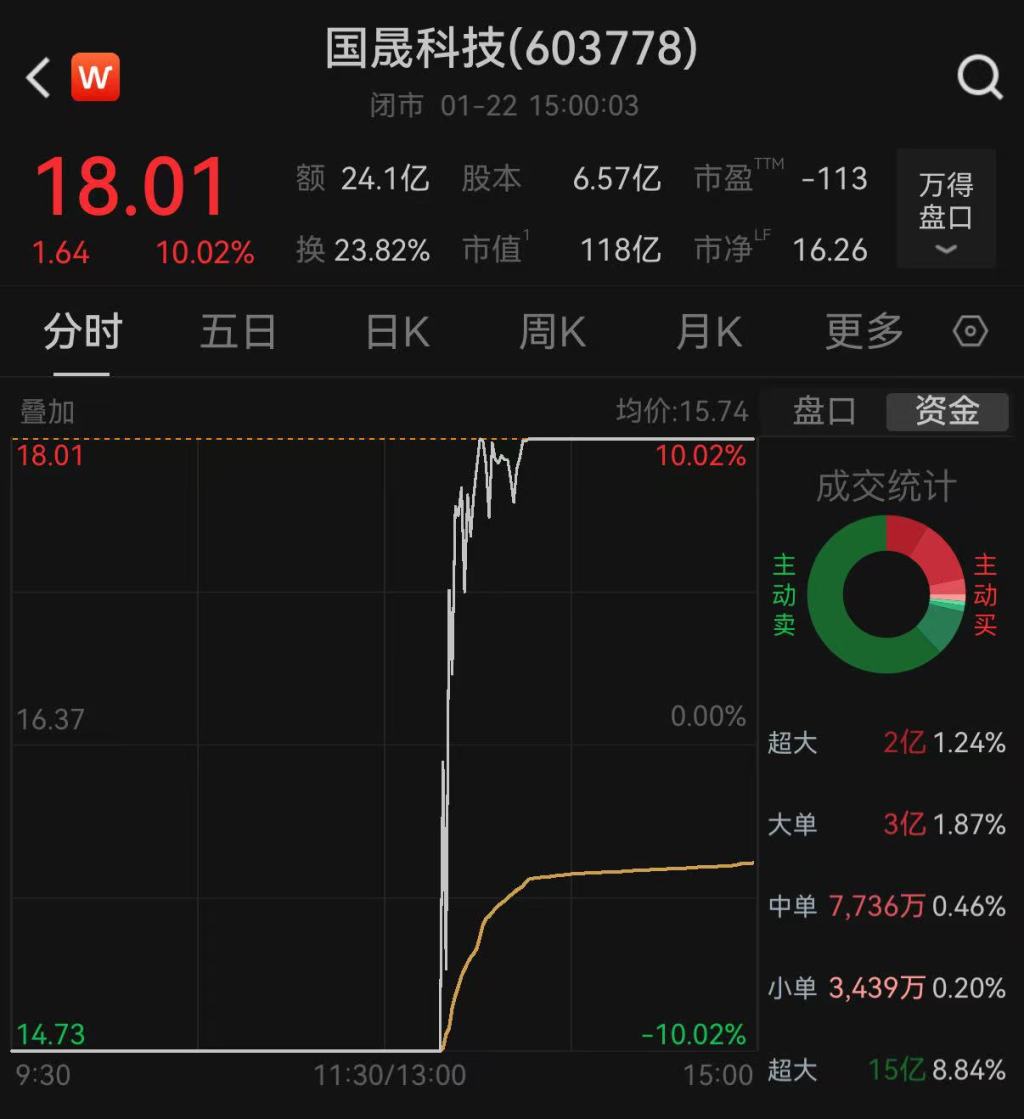Tap the target/settings icon beside 更多
The width and height of the screenshot is (1024, 1119).
click(x=970, y=333)
